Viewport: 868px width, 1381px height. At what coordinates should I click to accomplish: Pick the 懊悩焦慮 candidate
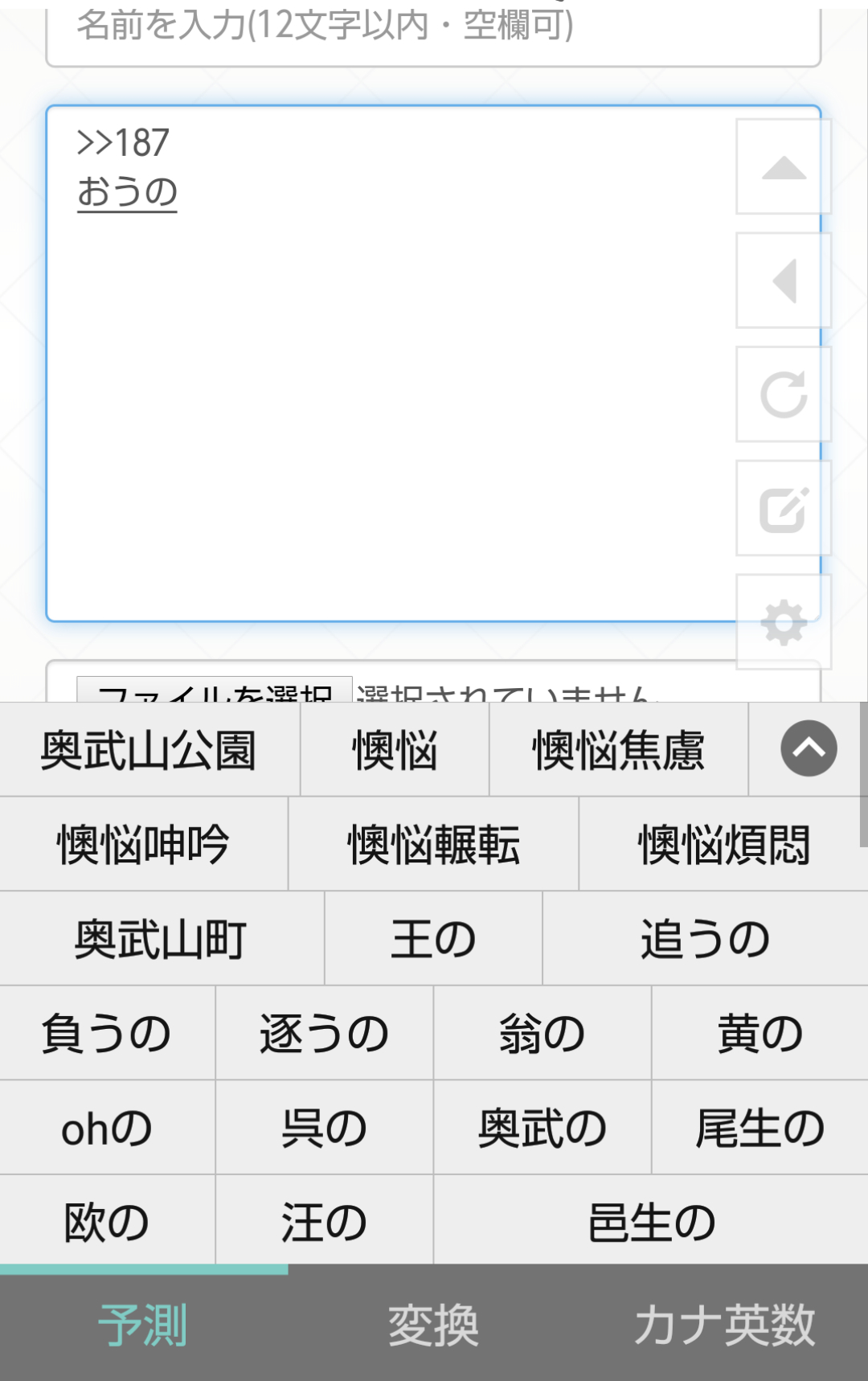pyautogui.click(x=618, y=750)
